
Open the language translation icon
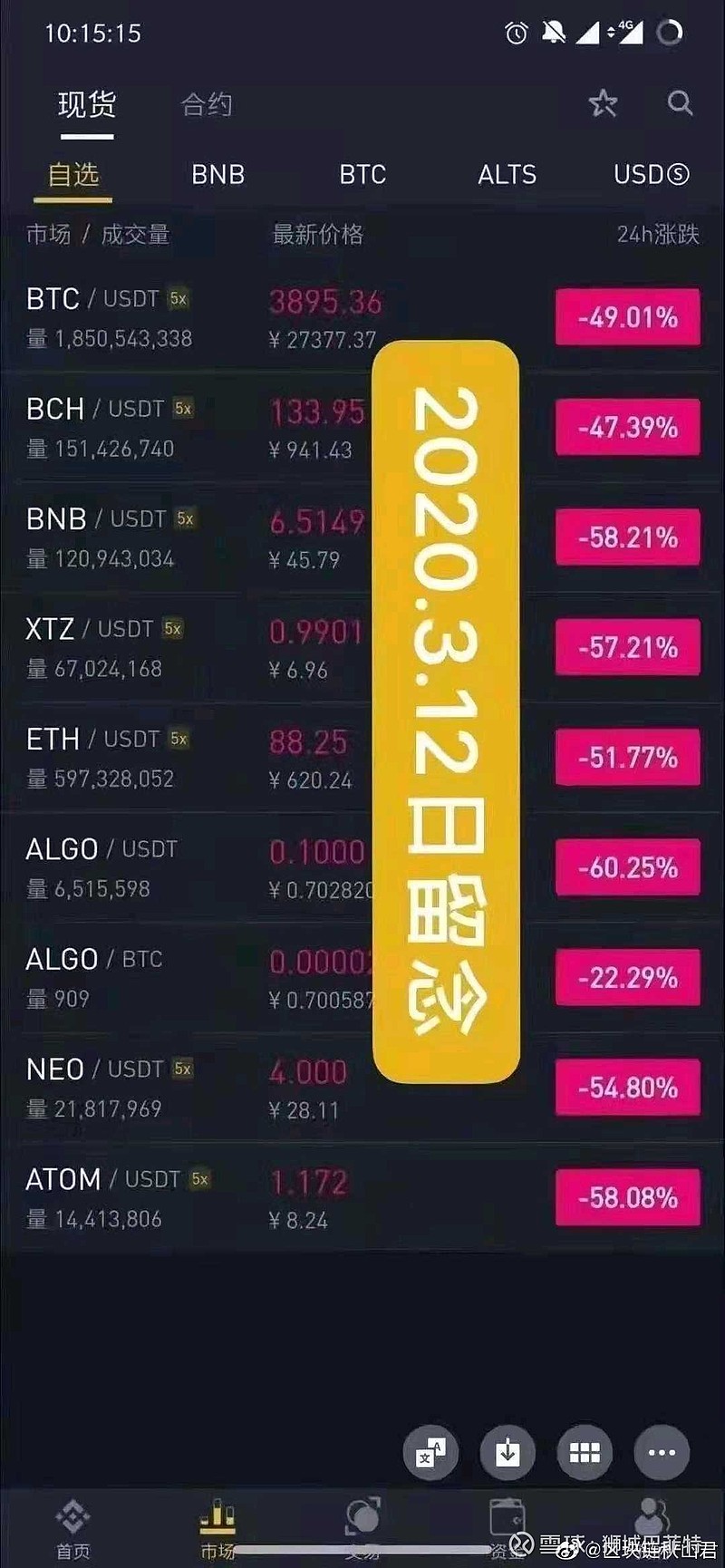[x=431, y=1452]
